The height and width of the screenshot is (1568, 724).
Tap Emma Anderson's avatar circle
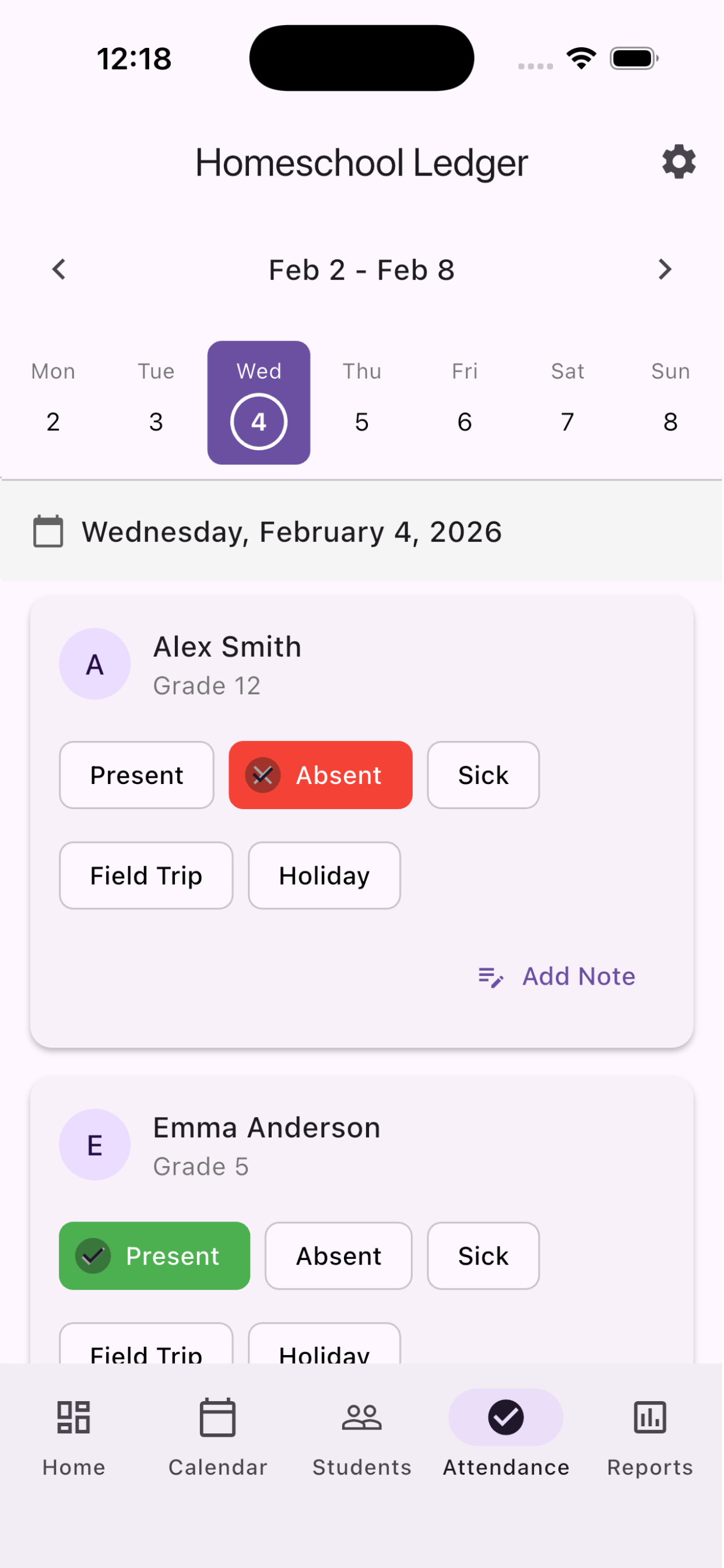94,1144
